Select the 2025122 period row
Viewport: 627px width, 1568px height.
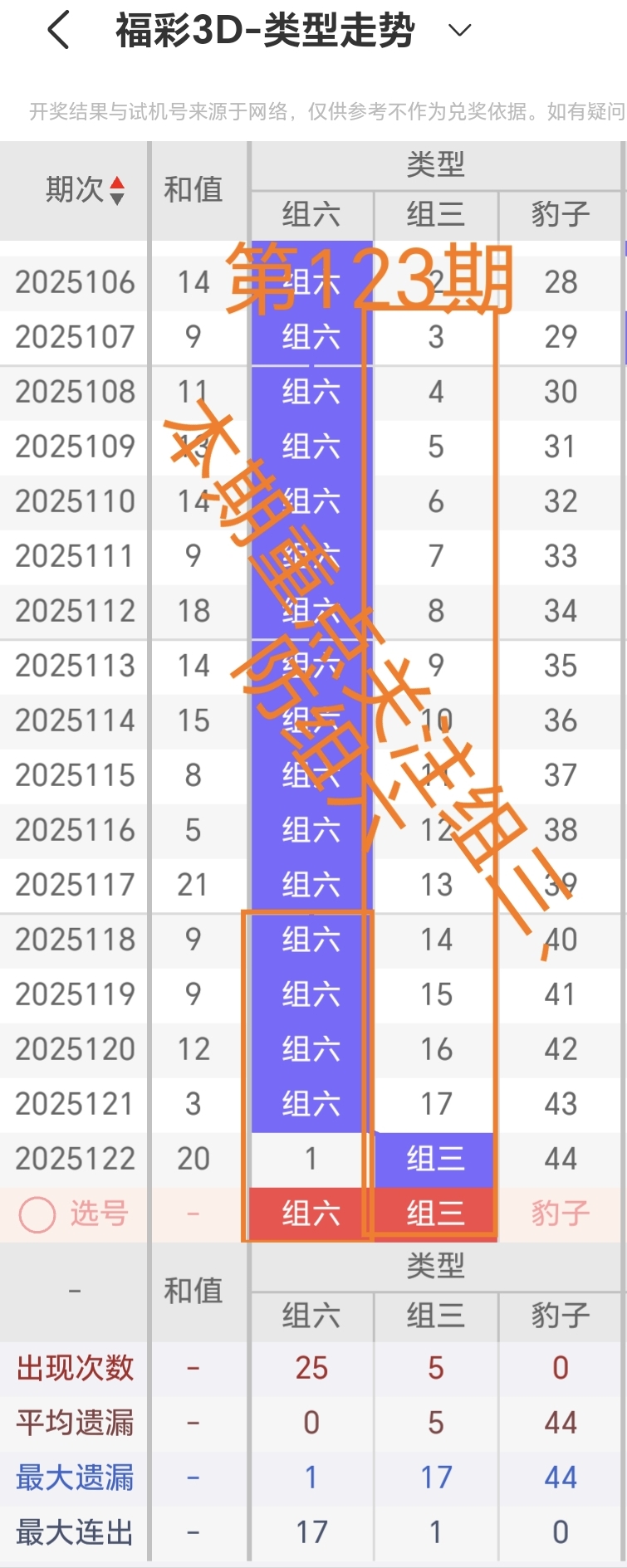pos(74,1159)
